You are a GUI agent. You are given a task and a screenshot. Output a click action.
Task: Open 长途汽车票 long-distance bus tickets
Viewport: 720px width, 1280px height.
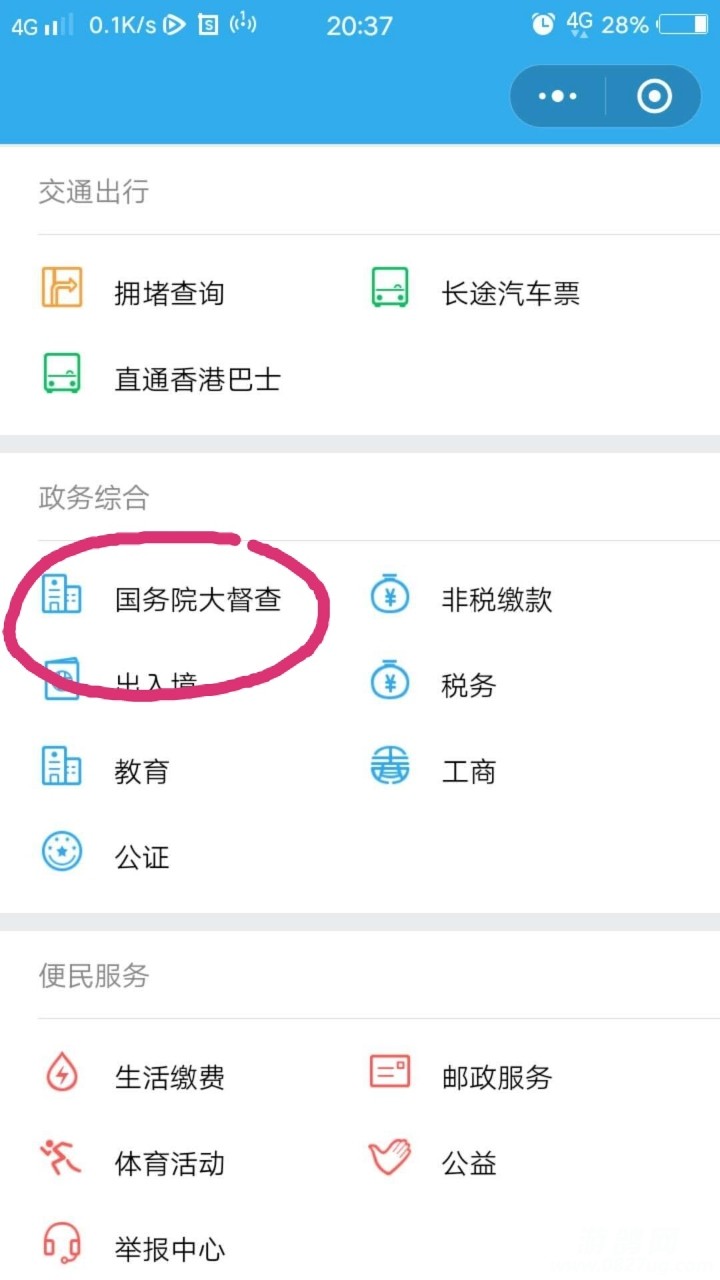pyautogui.click(x=510, y=293)
